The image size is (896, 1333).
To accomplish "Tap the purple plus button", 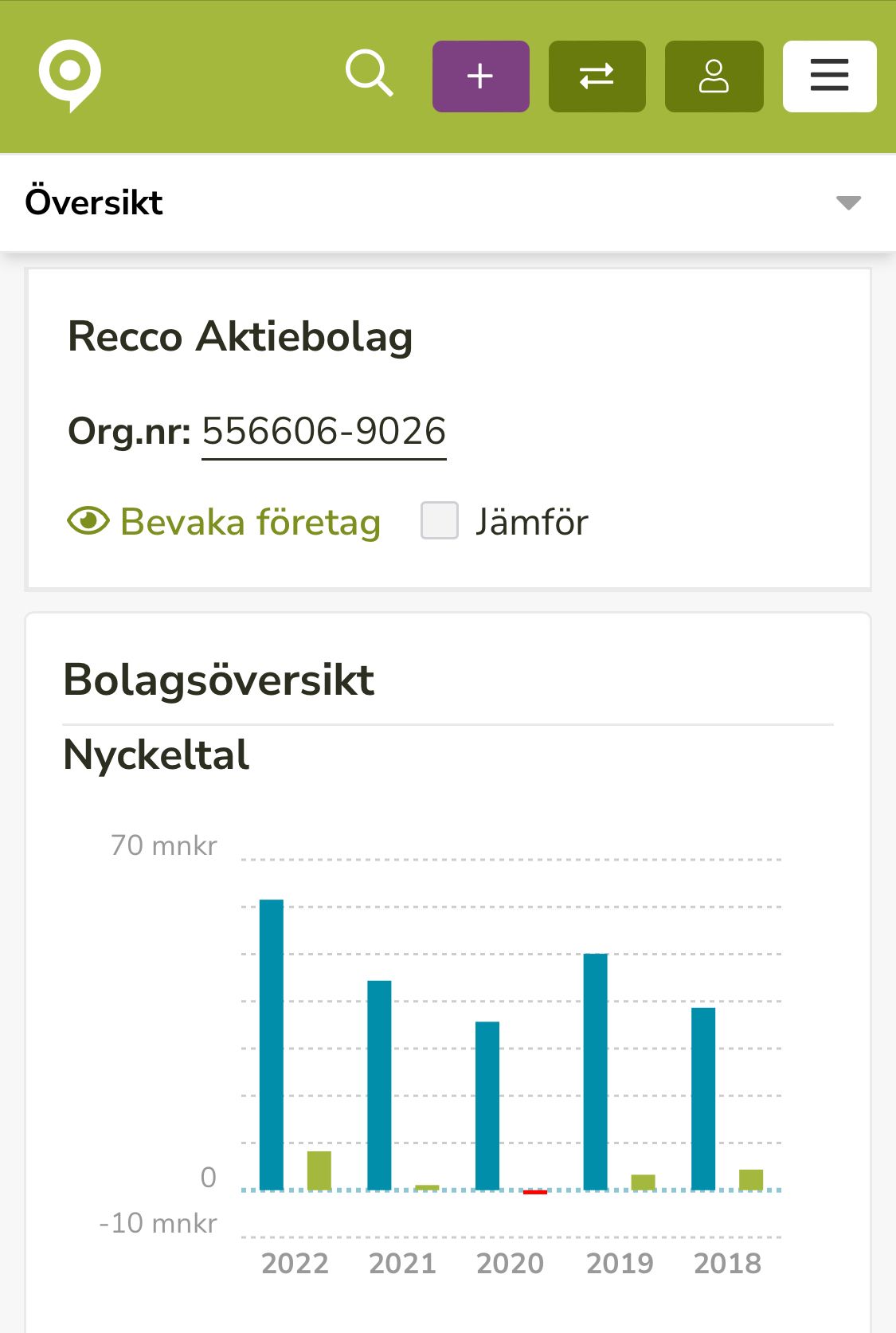I will 480,76.
